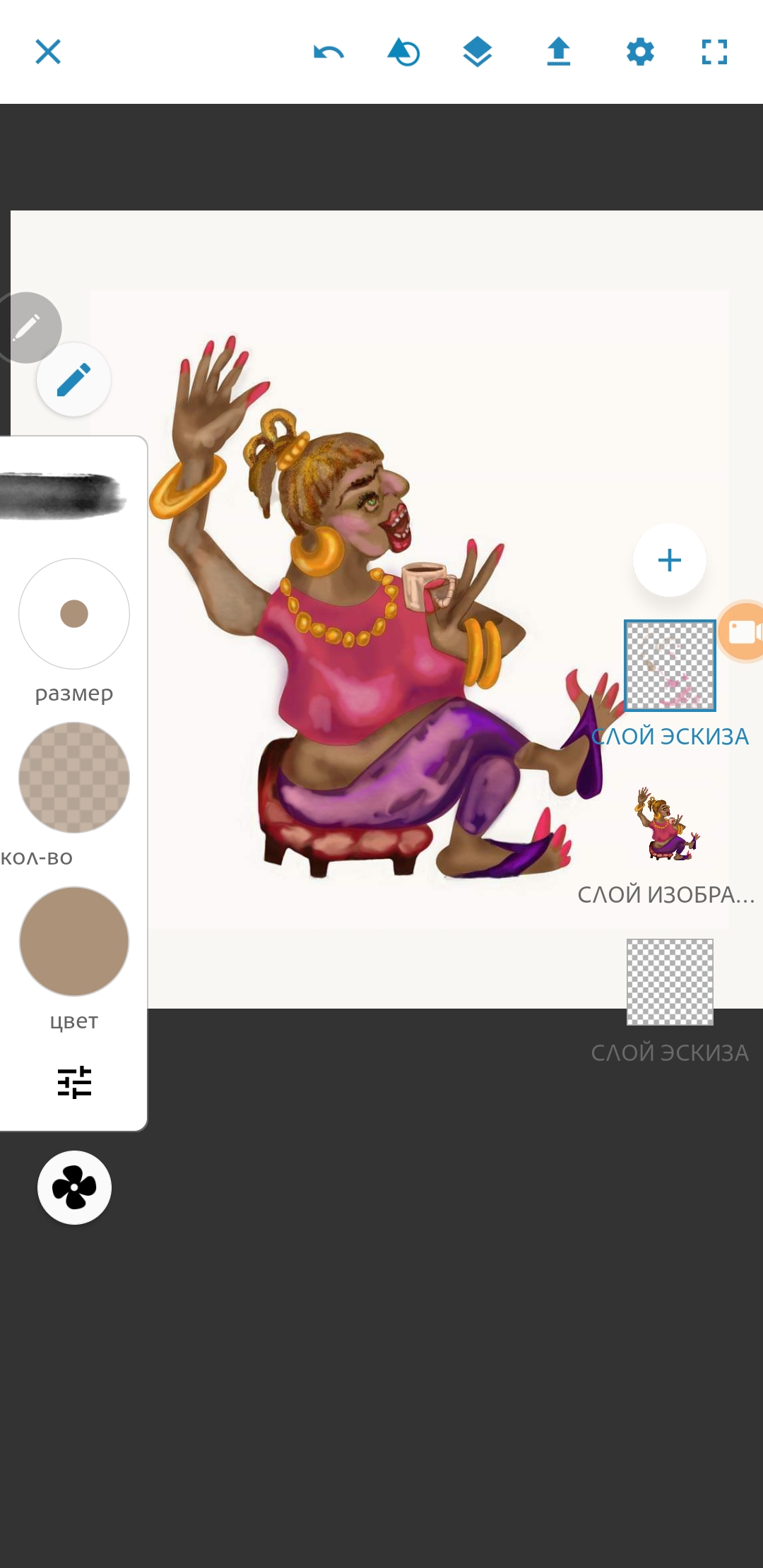The height and width of the screenshot is (1568, 763).
Task: Toggle the layers panel
Action: pyautogui.click(x=478, y=52)
